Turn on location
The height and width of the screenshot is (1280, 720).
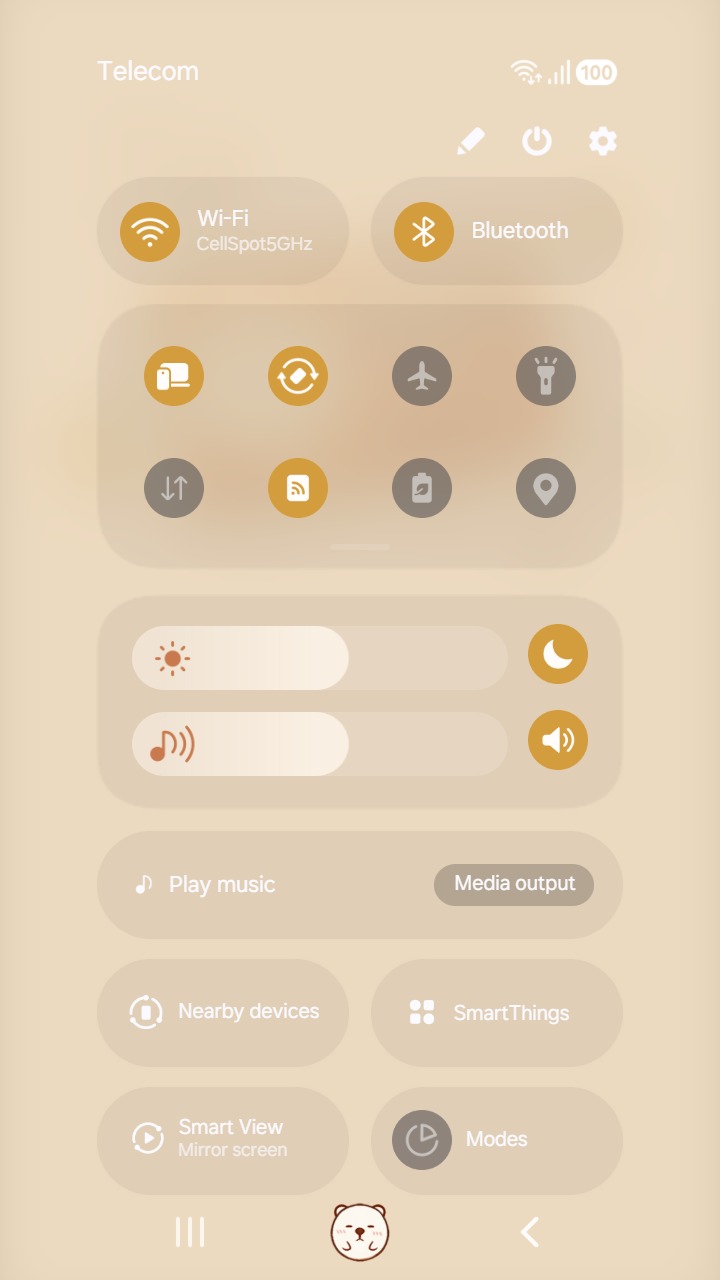tap(546, 488)
